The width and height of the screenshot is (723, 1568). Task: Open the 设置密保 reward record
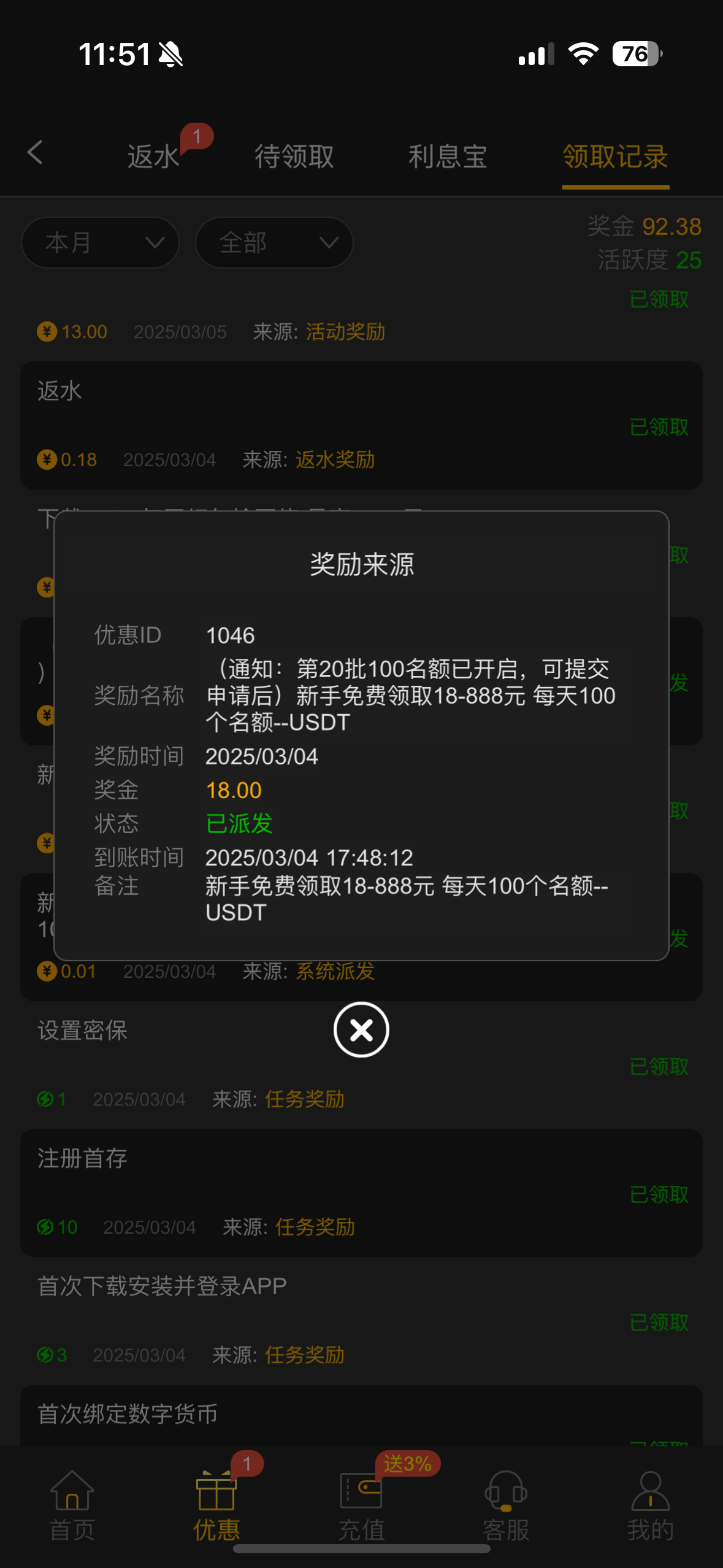[361, 1064]
